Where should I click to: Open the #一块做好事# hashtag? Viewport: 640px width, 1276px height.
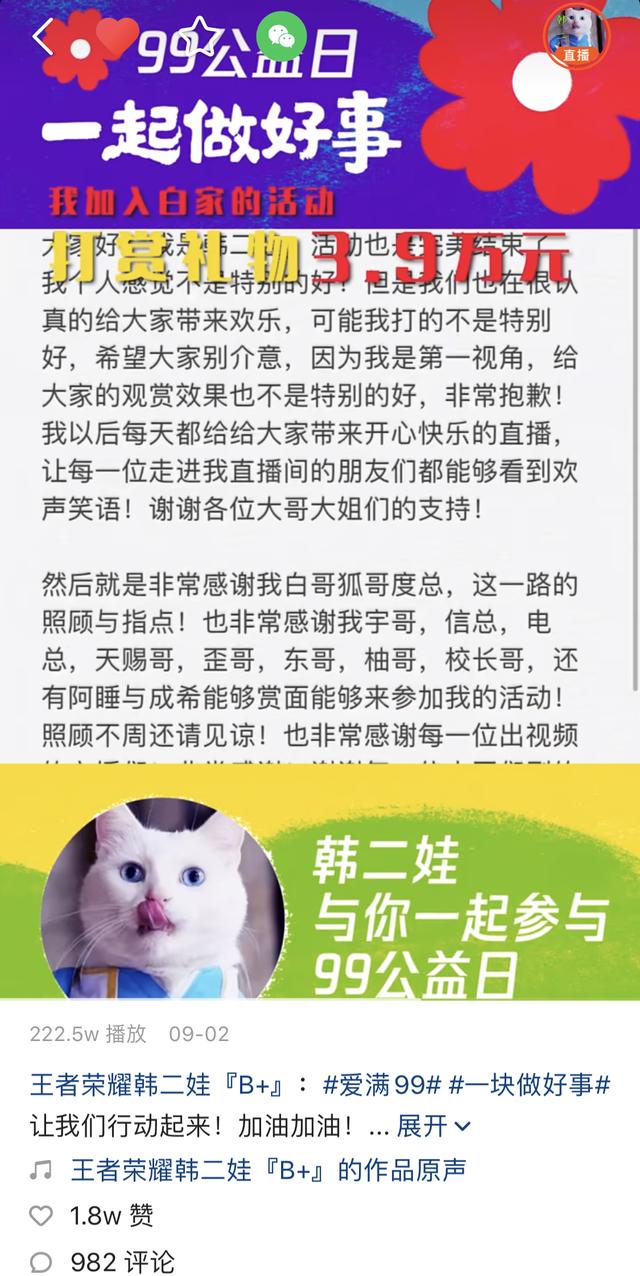tap(528, 1084)
